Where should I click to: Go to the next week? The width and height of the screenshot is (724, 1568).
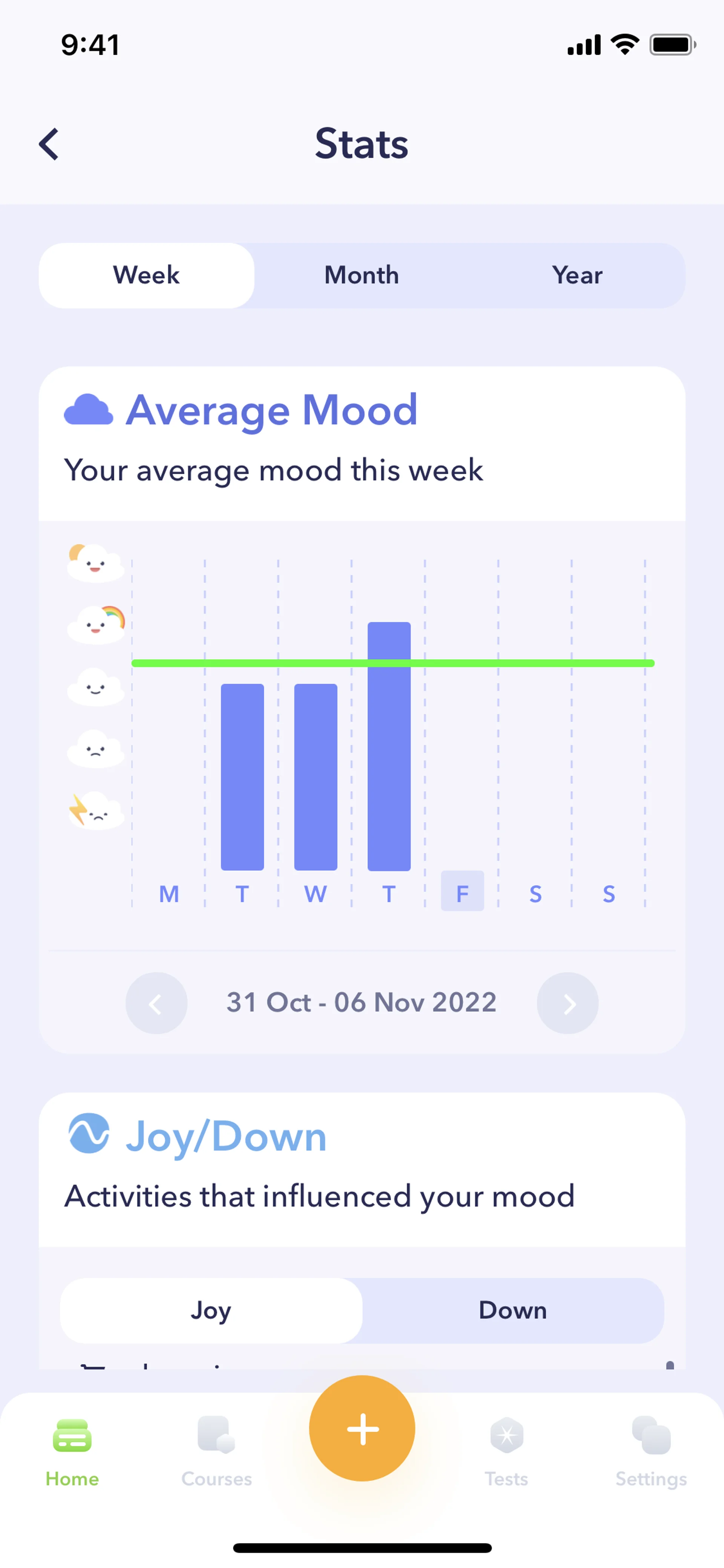567,1003
